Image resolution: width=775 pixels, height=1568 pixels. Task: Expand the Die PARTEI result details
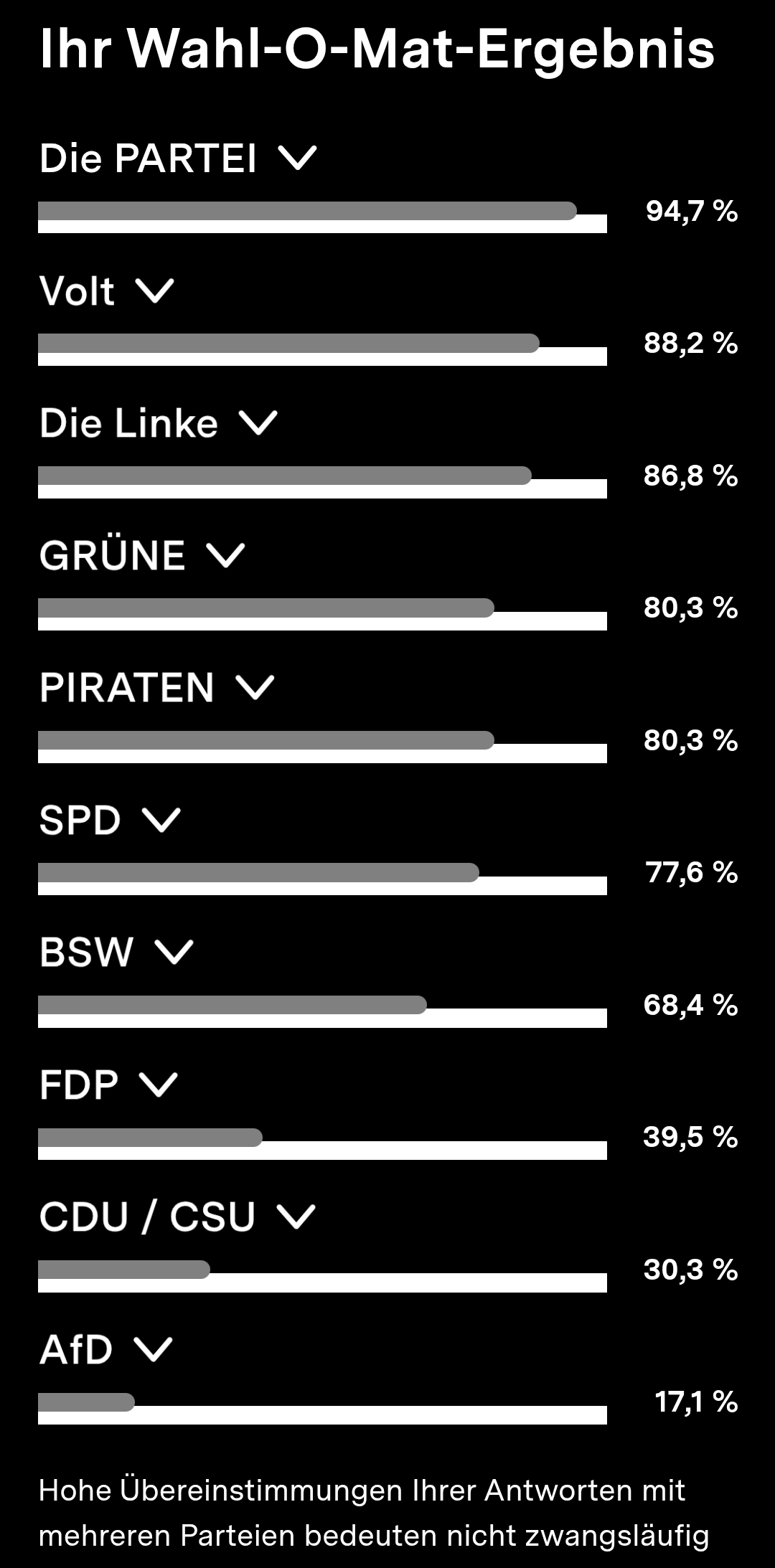[296, 158]
